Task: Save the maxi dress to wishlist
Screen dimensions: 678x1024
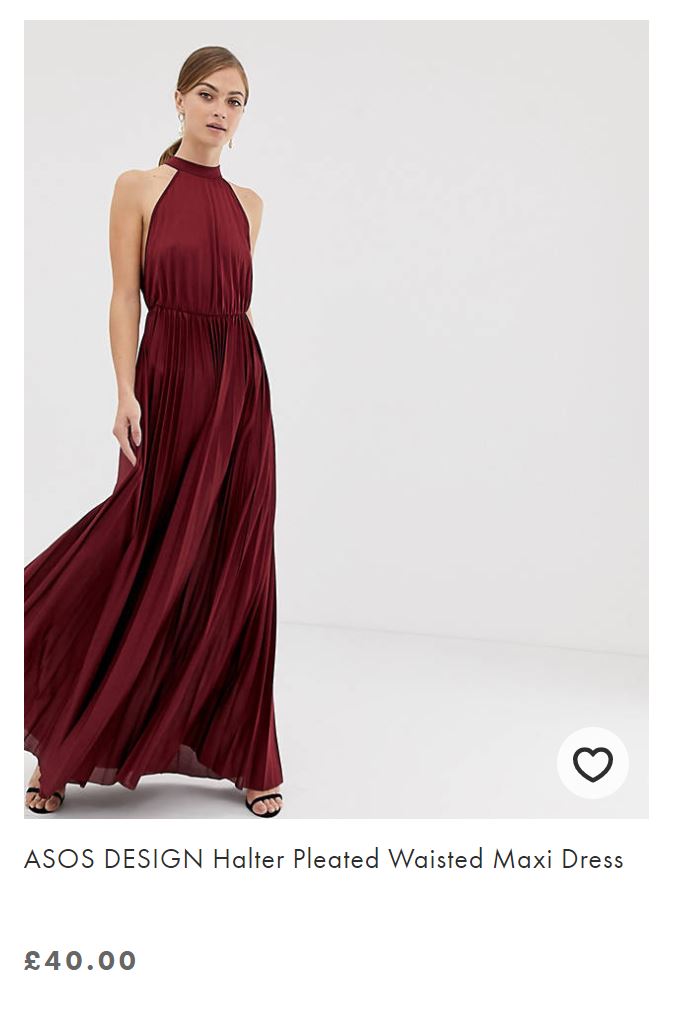Action: (x=592, y=764)
